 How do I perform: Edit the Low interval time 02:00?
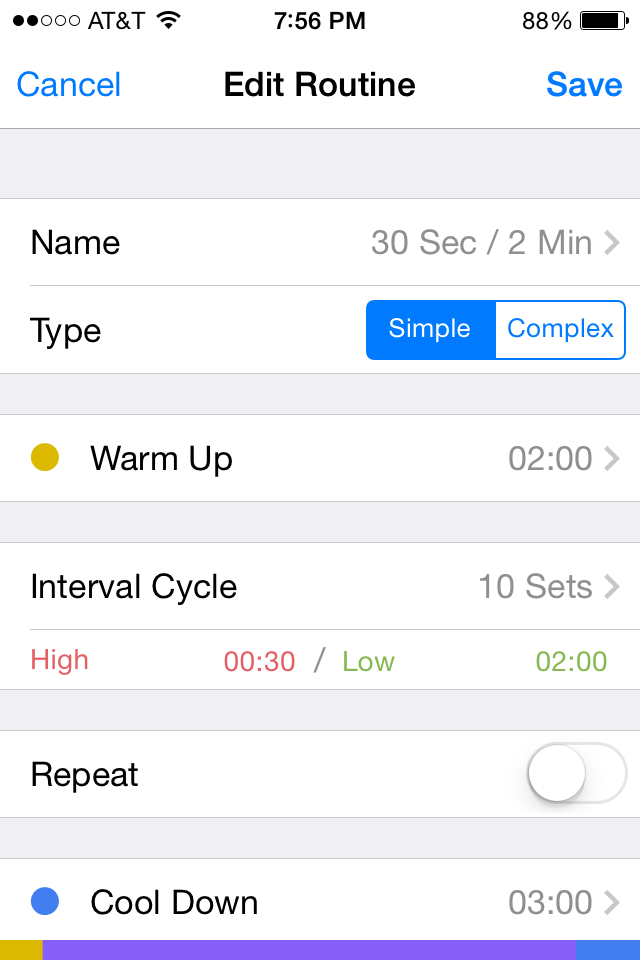(x=571, y=661)
